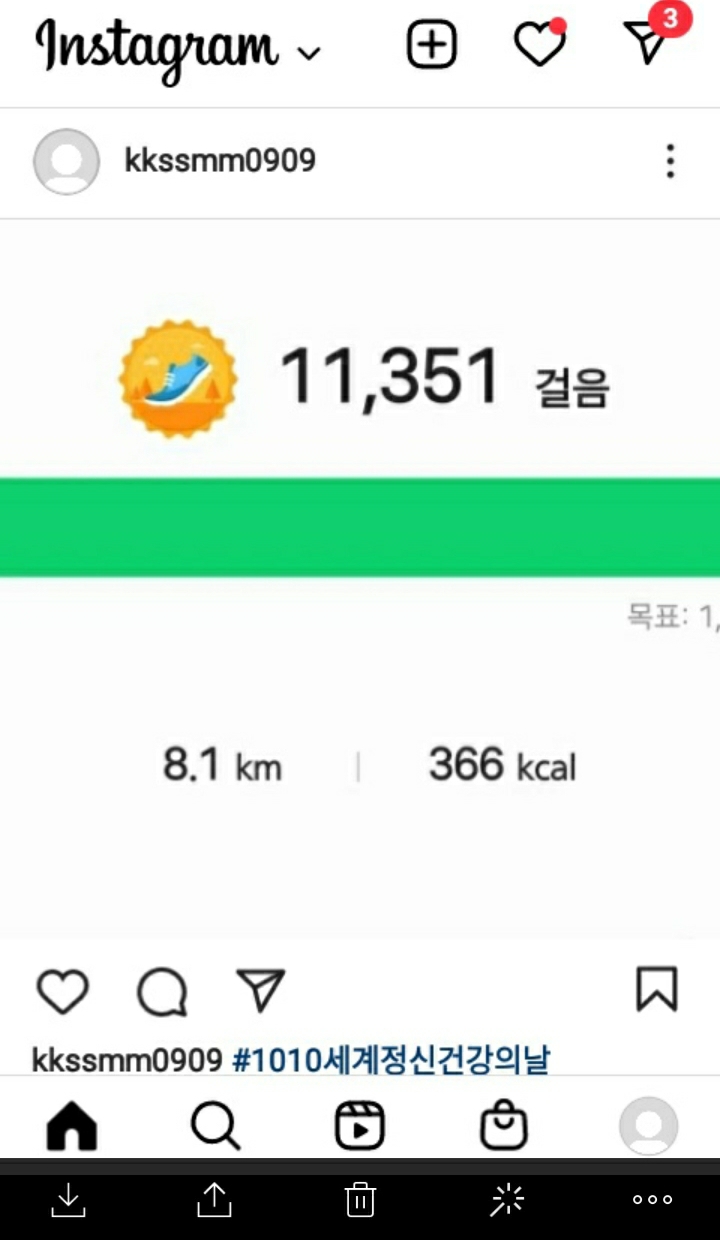The height and width of the screenshot is (1240, 720).
Task: Open kkssmm0909's profile from post header
Action: 220,160
